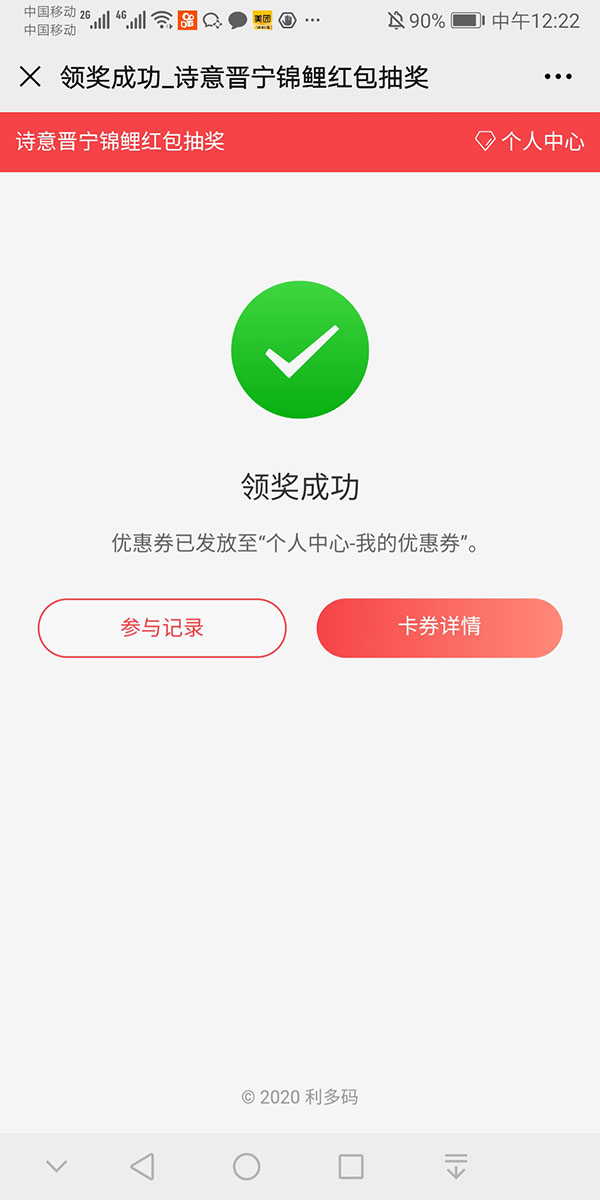Image resolution: width=600 pixels, height=1200 pixels.
Task: Tap the 参与记录 button
Action: tap(162, 628)
